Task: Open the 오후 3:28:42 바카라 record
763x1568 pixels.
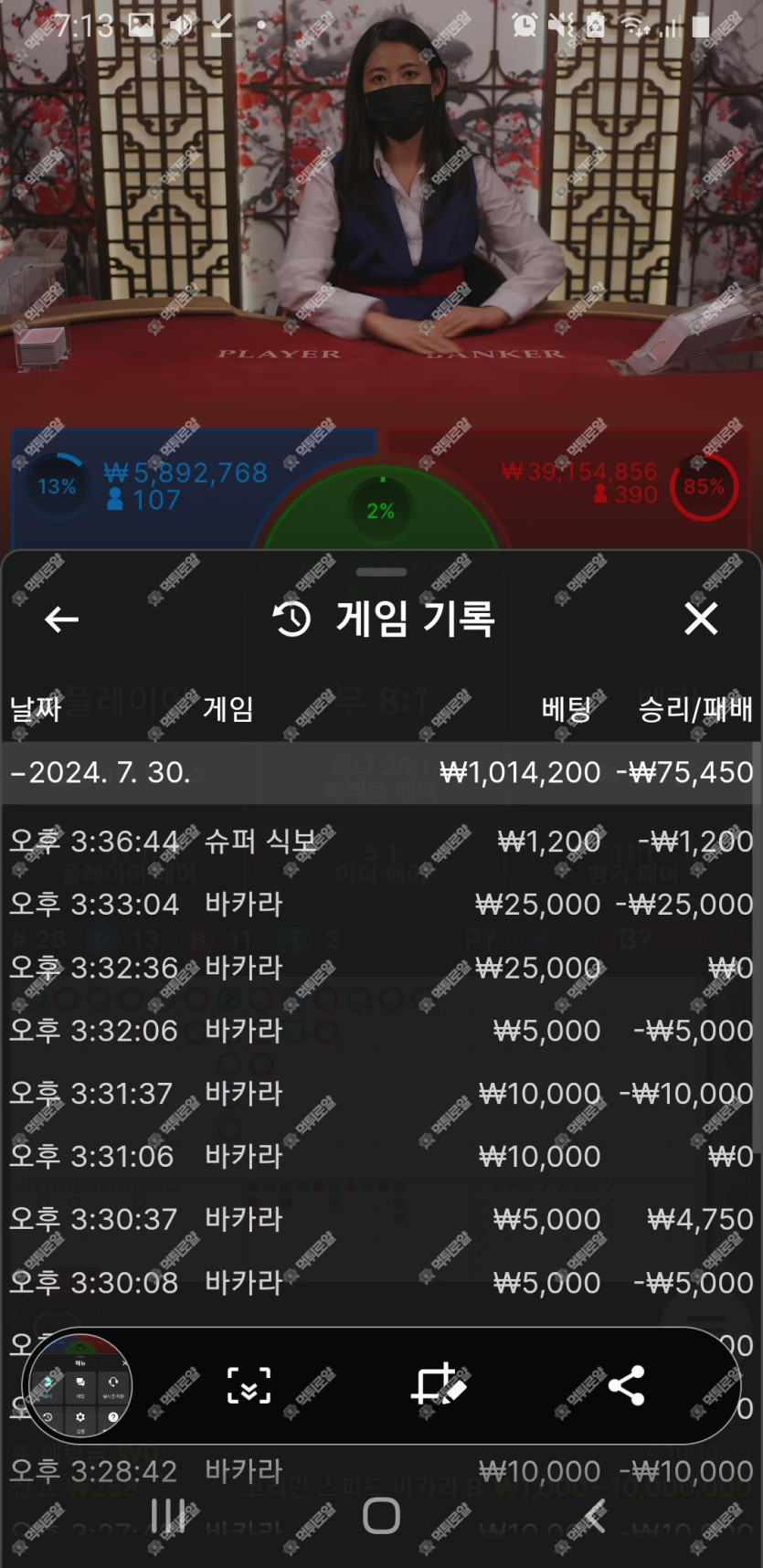Action: (380, 1471)
